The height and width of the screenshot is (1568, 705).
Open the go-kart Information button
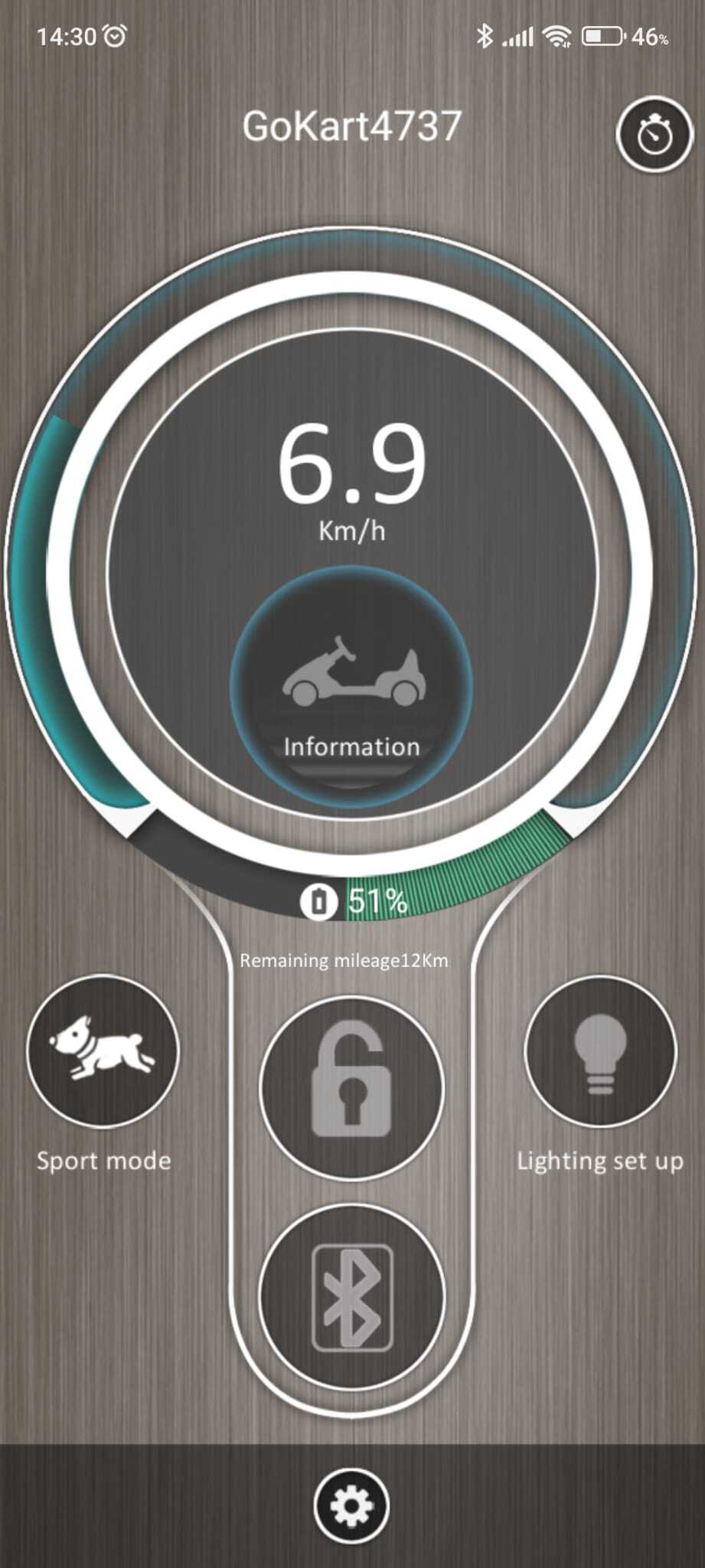pyautogui.click(x=351, y=686)
